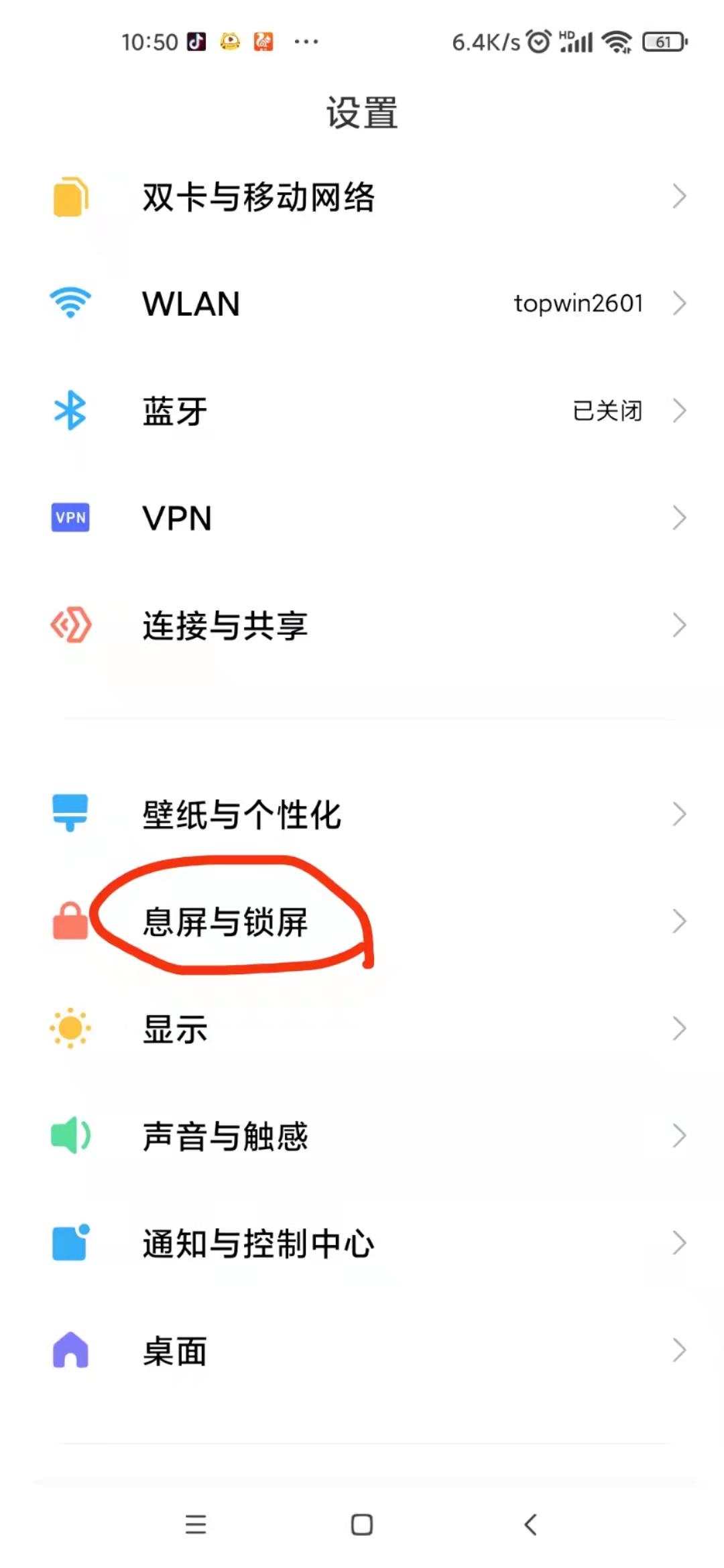Tap 已关闭 next to Bluetooth
The height and width of the screenshot is (1568, 724).
607,411
